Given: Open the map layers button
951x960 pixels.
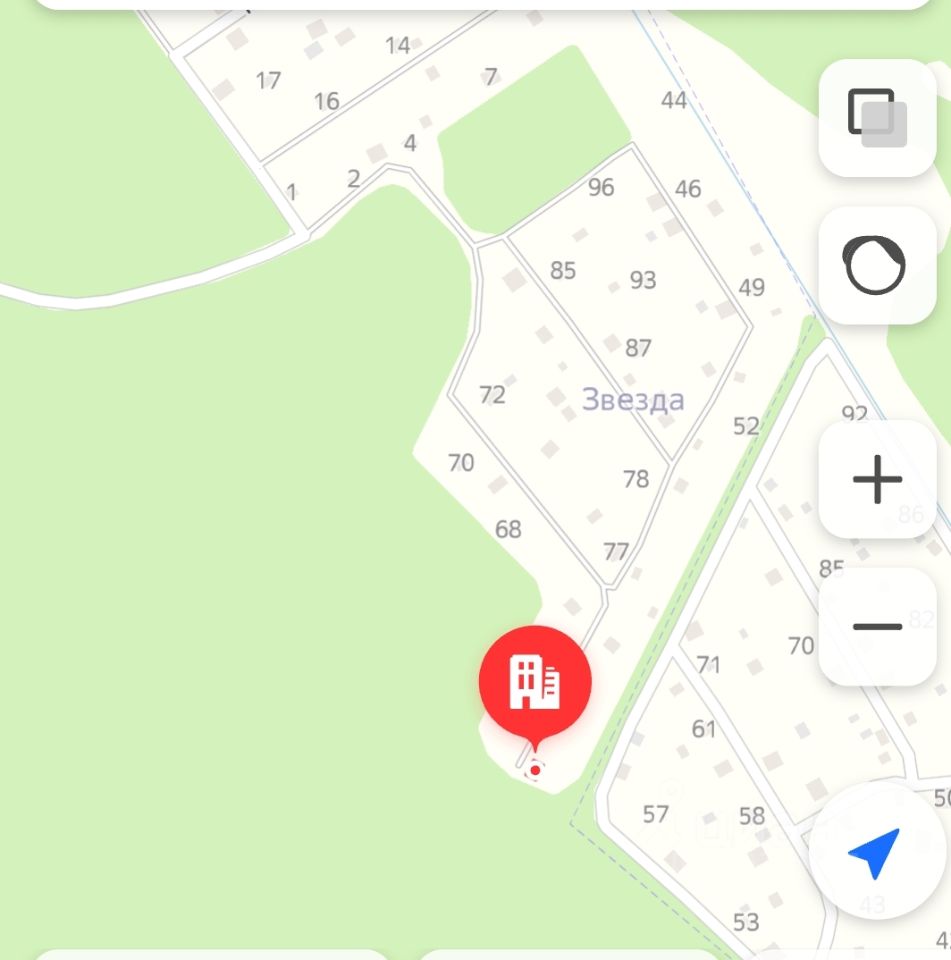Looking at the screenshot, I should coord(877,118).
